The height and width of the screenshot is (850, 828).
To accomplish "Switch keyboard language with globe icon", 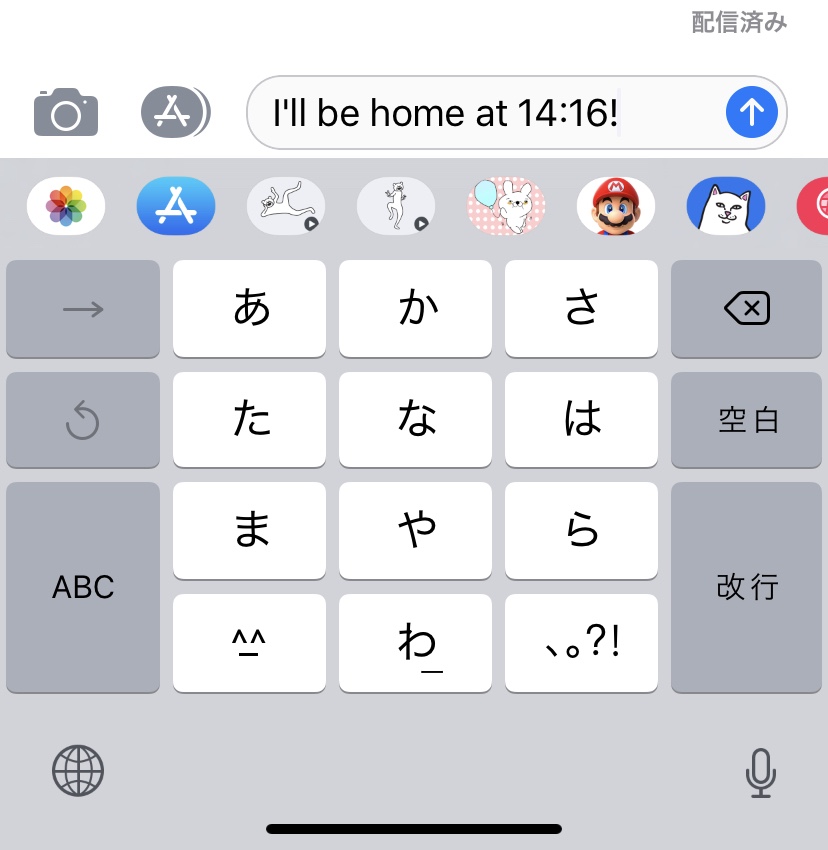I will (x=78, y=771).
